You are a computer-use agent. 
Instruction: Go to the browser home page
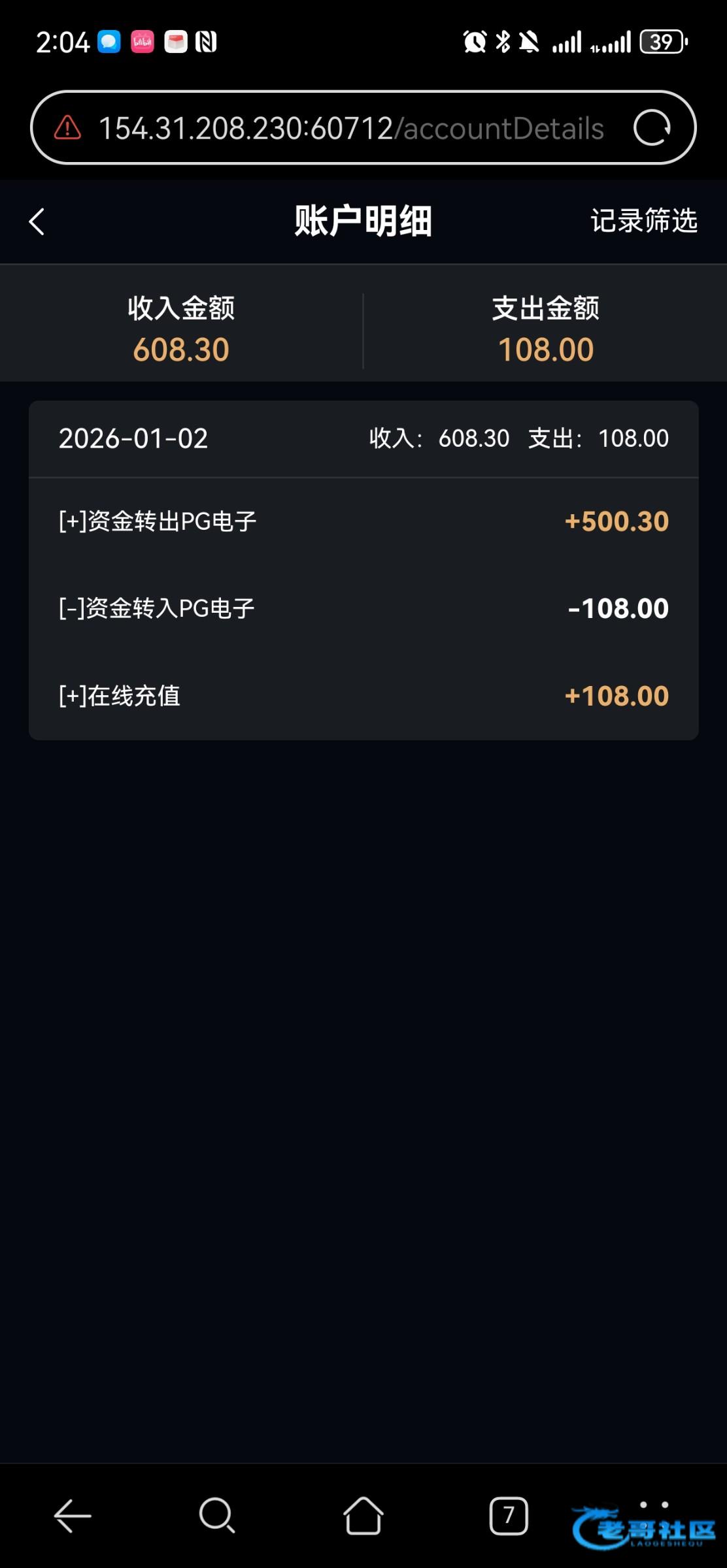coord(363,1515)
